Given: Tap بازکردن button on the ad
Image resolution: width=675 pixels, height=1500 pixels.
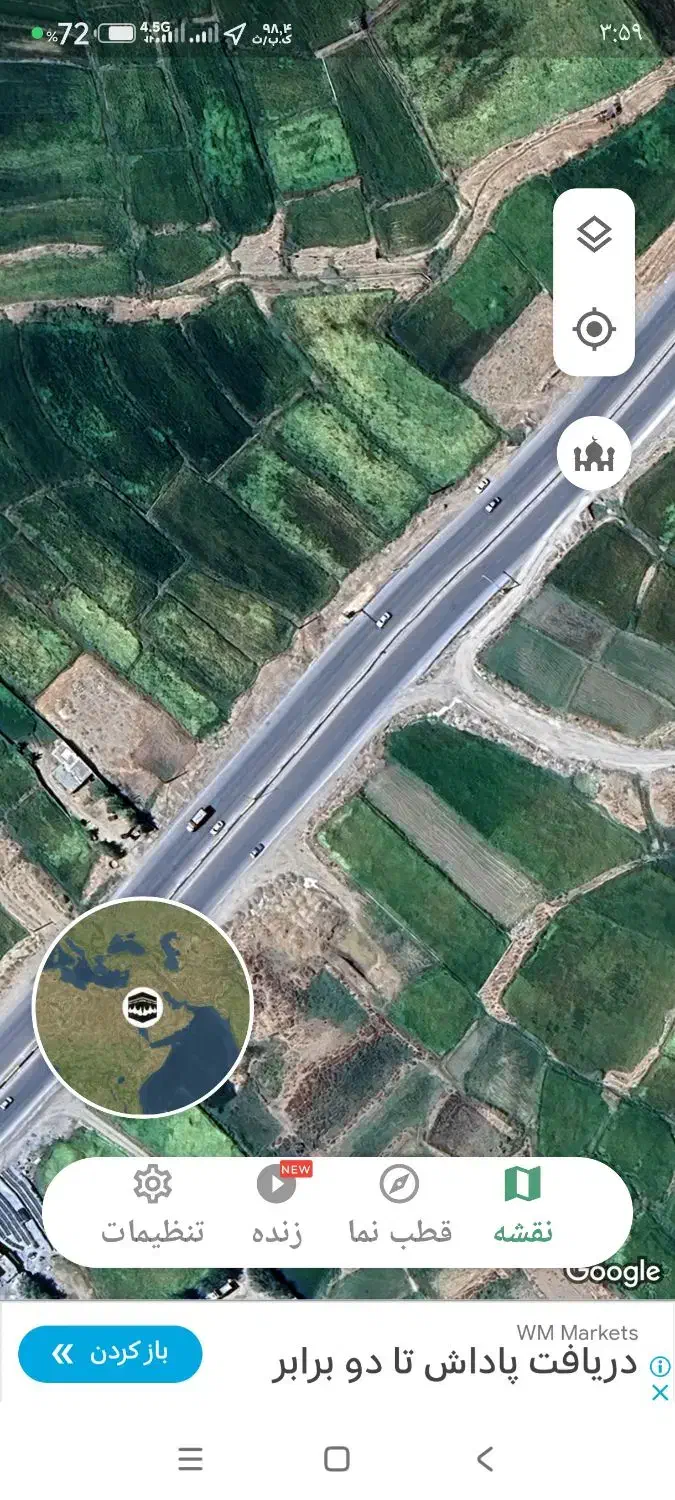Looking at the screenshot, I should (x=110, y=1354).
